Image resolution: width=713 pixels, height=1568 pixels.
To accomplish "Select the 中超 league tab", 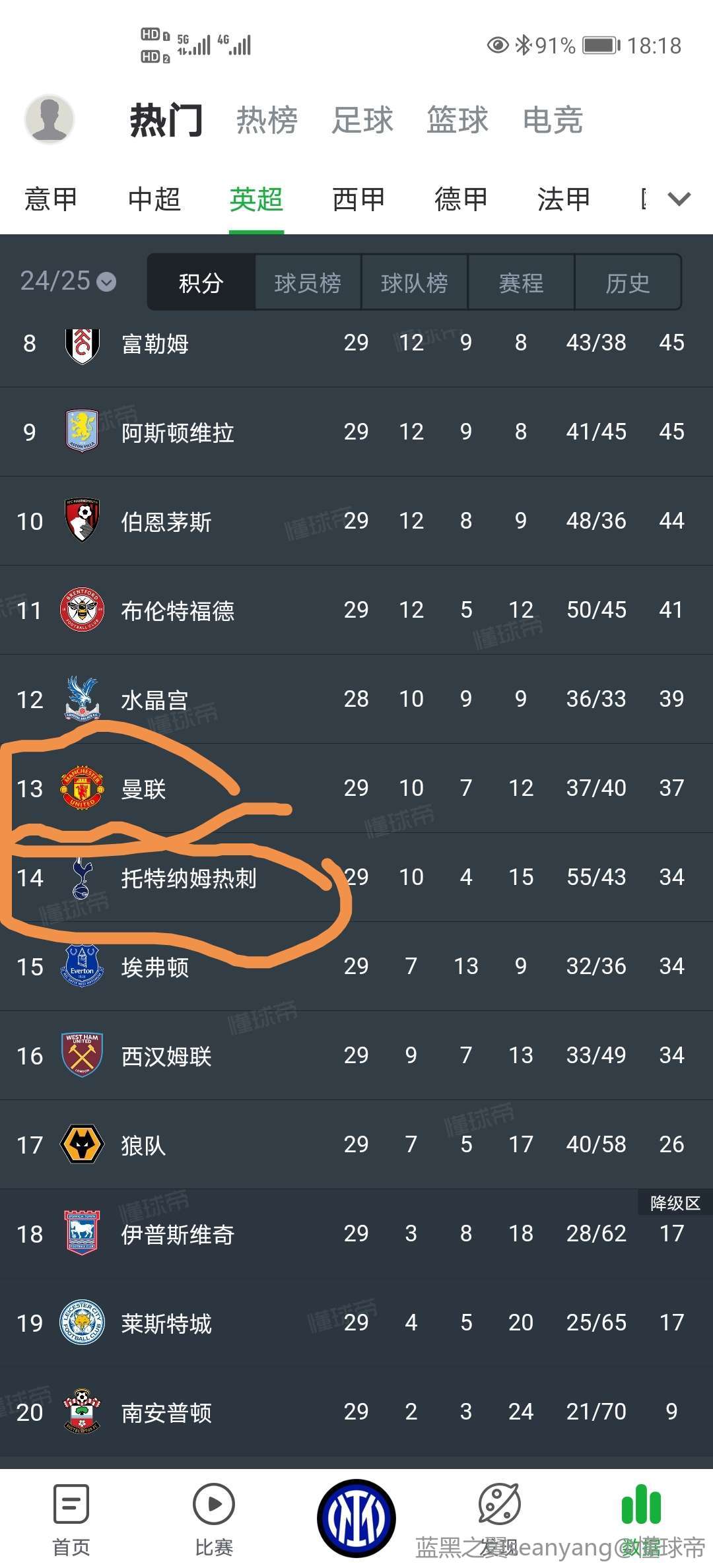I will [x=154, y=199].
